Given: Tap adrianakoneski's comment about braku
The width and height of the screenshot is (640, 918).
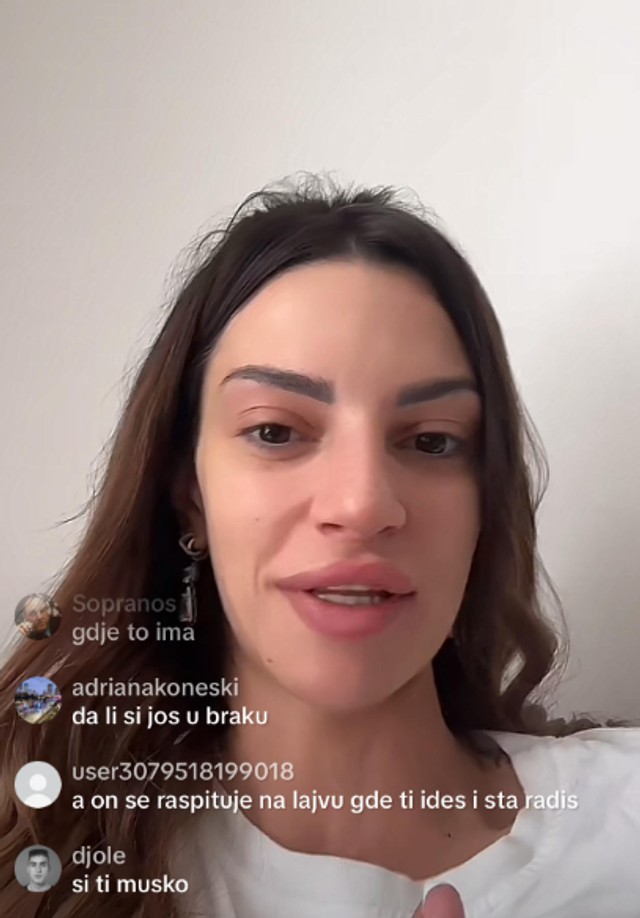Looking at the screenshot, I should pos(170,716).
